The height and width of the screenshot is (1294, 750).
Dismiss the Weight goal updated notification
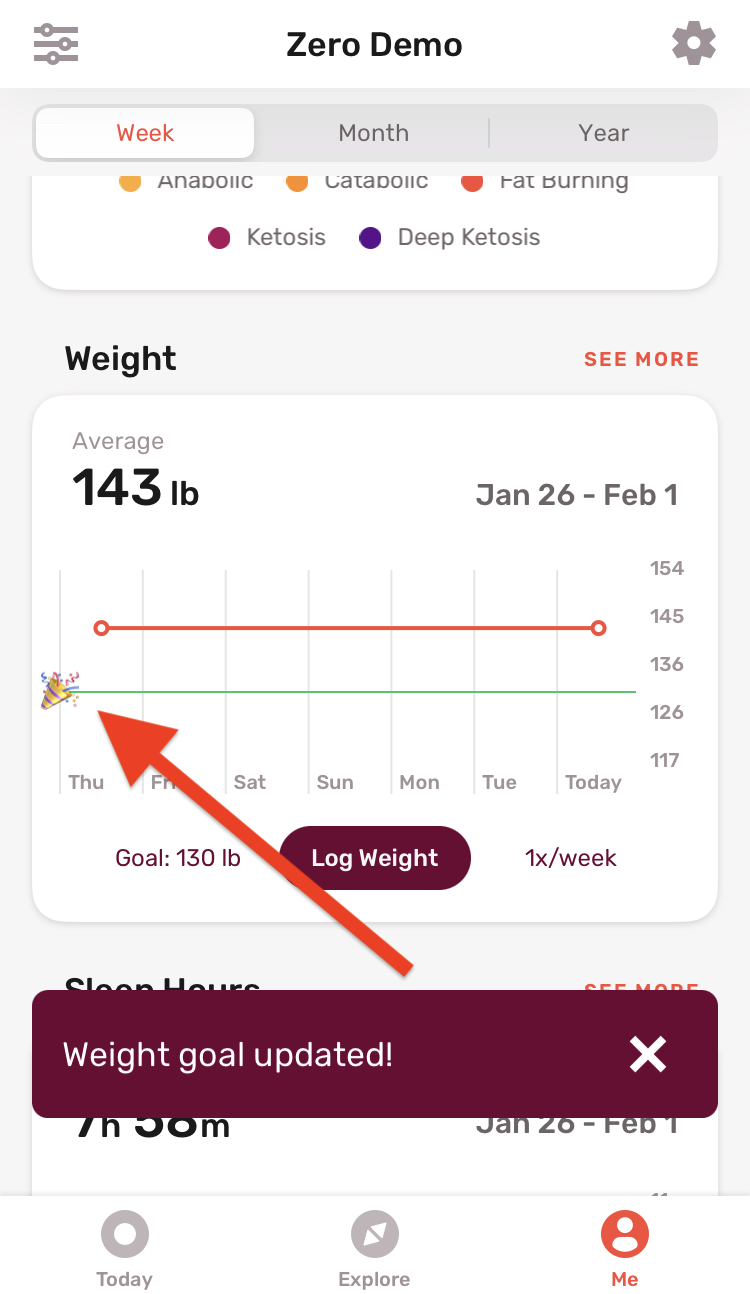647,1054
